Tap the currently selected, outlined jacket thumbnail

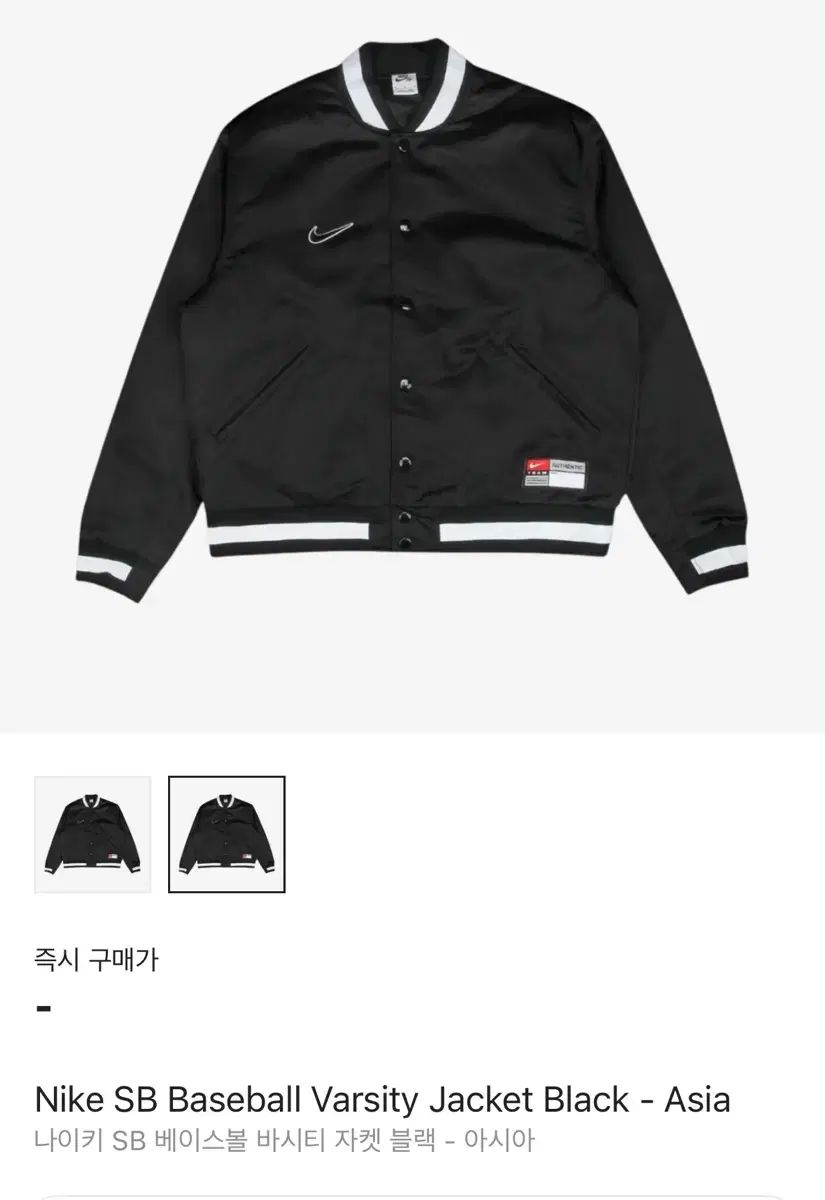tap(226, 834)
